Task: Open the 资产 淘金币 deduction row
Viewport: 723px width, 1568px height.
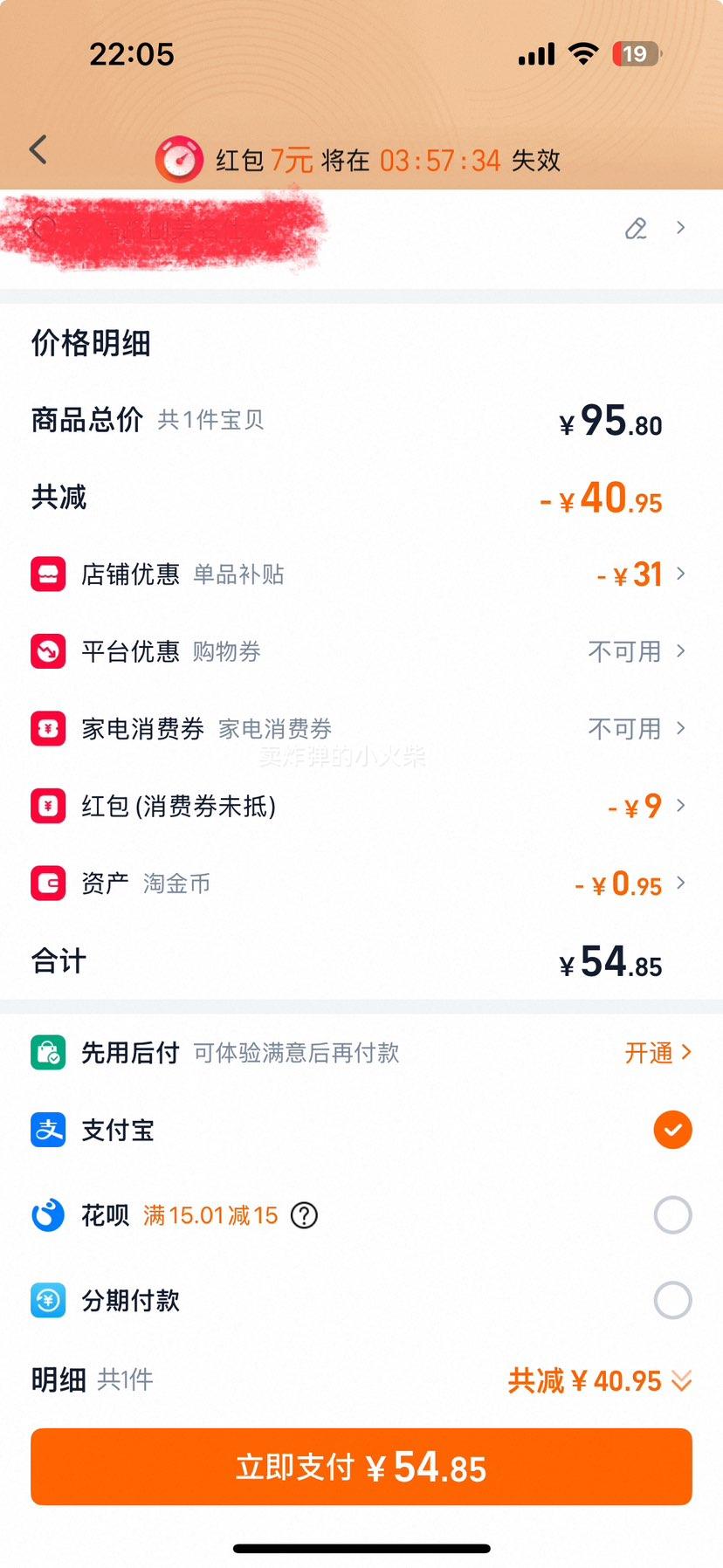Action: (x=361, y=883)
